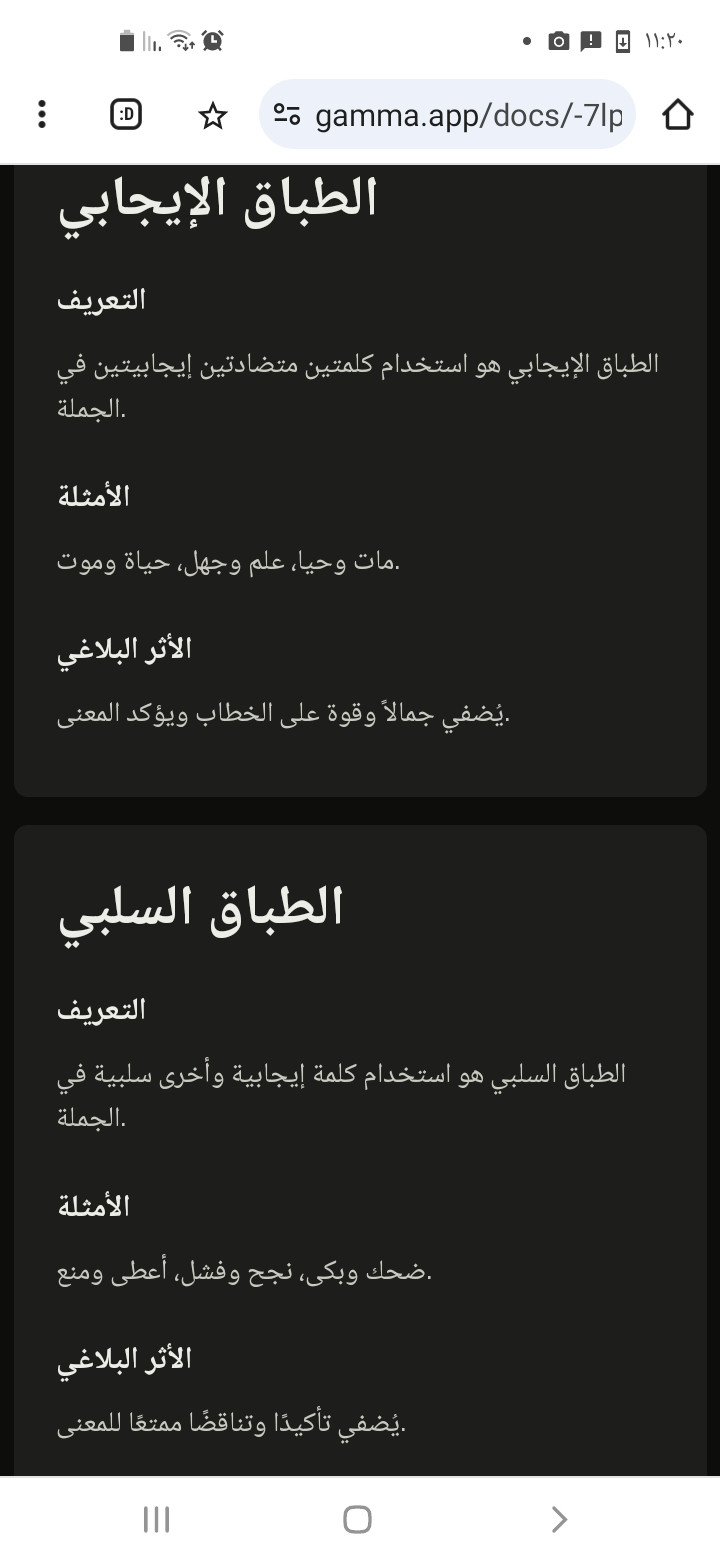Tap the system home button

357,1519
